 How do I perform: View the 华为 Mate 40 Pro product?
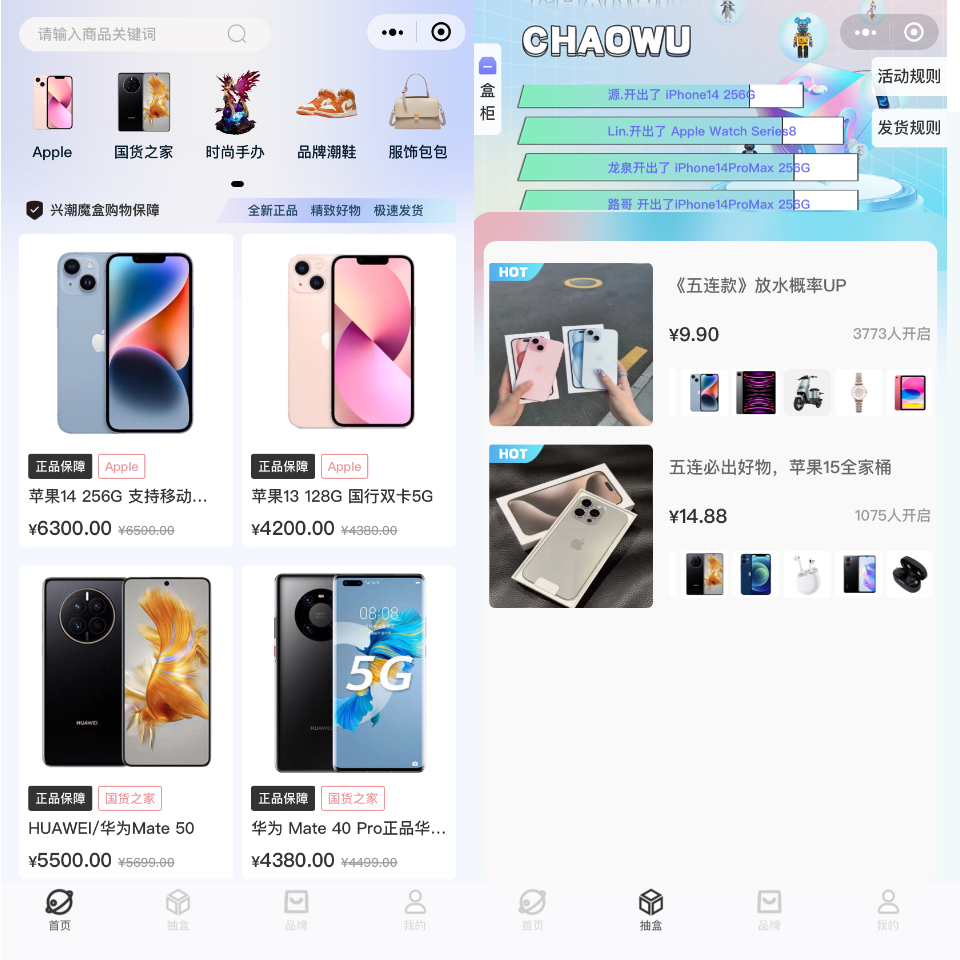pyautogui.click(x=349, y=720)
